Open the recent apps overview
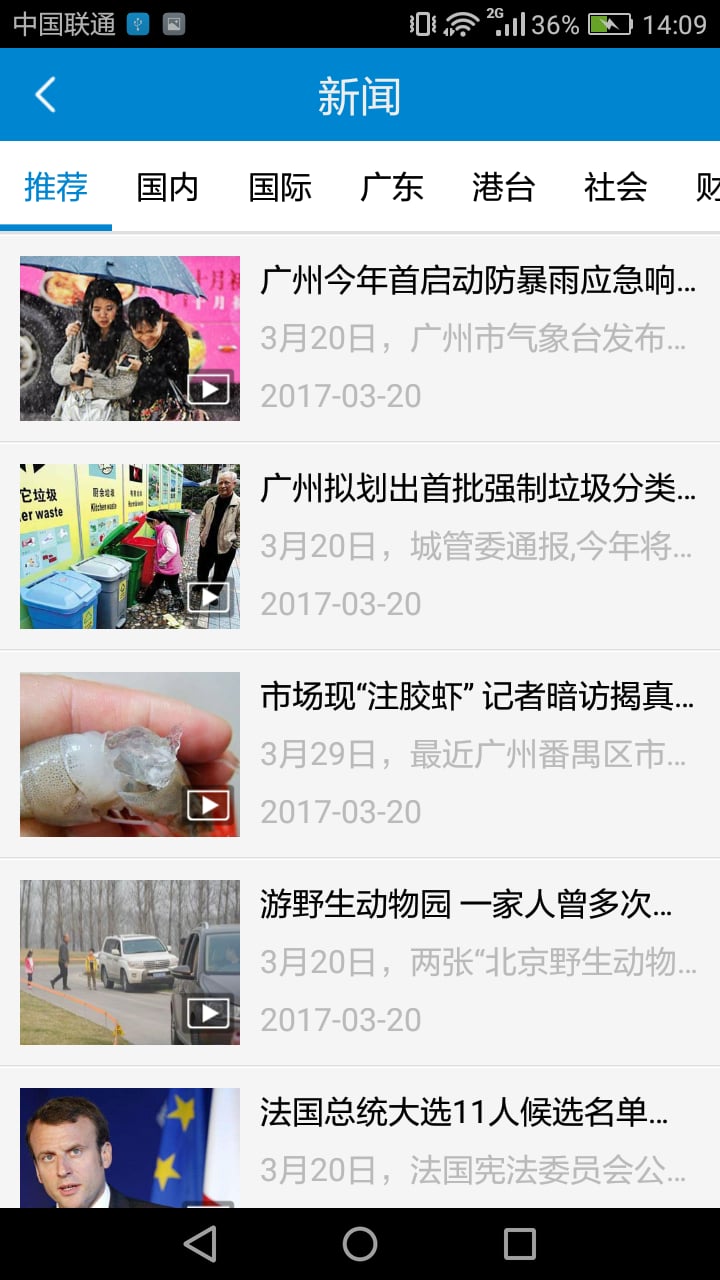The image size is (720, 1280). coord(520,1244)
